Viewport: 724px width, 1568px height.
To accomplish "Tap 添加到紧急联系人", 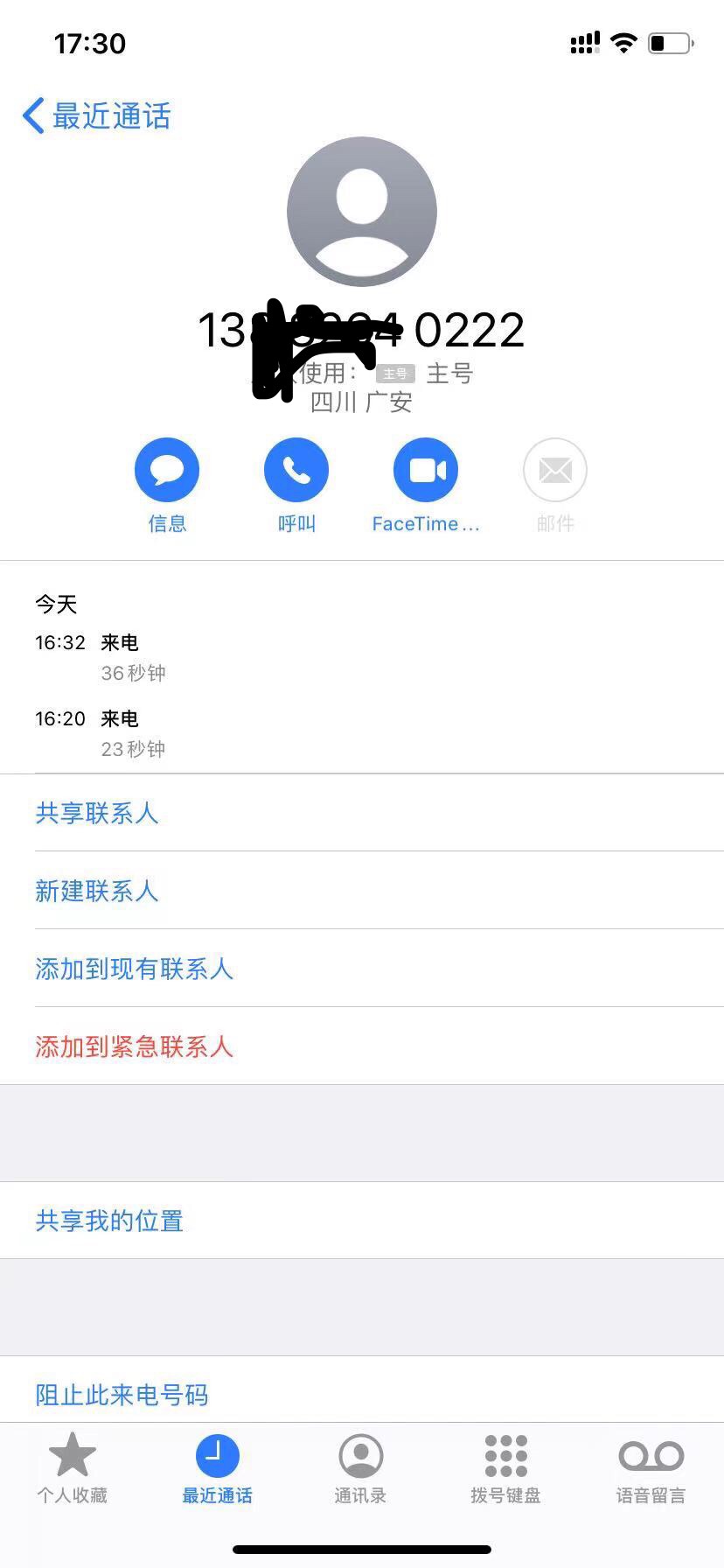I will click(x=135, y=1046).
